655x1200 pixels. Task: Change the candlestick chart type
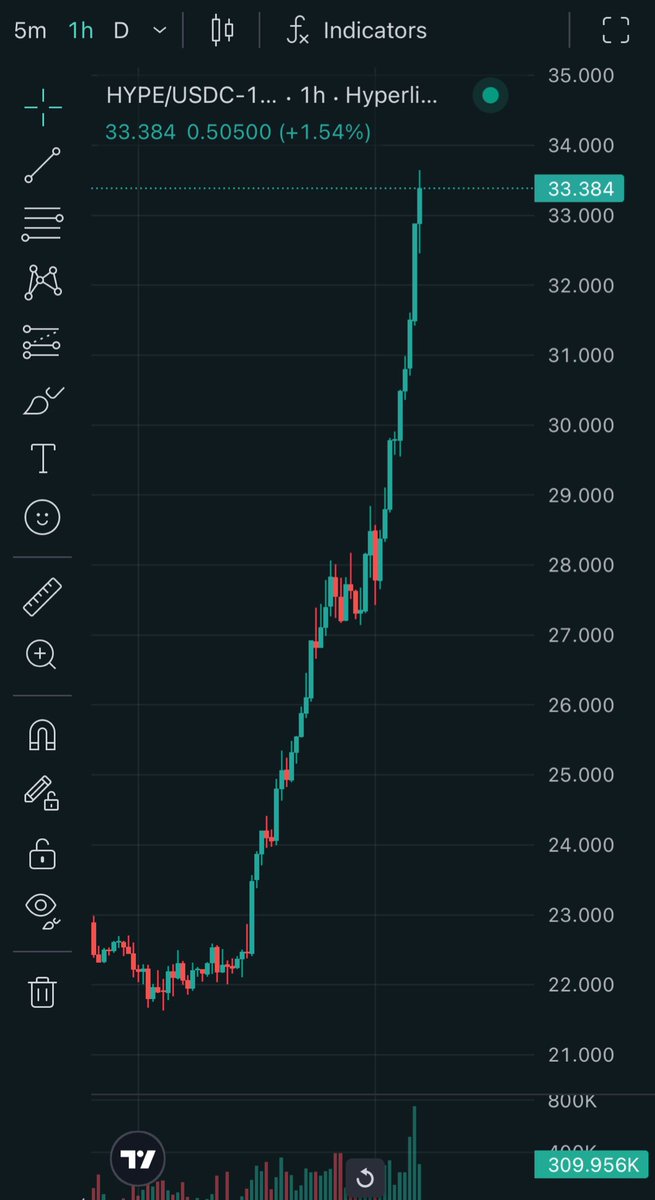[222, 30]
